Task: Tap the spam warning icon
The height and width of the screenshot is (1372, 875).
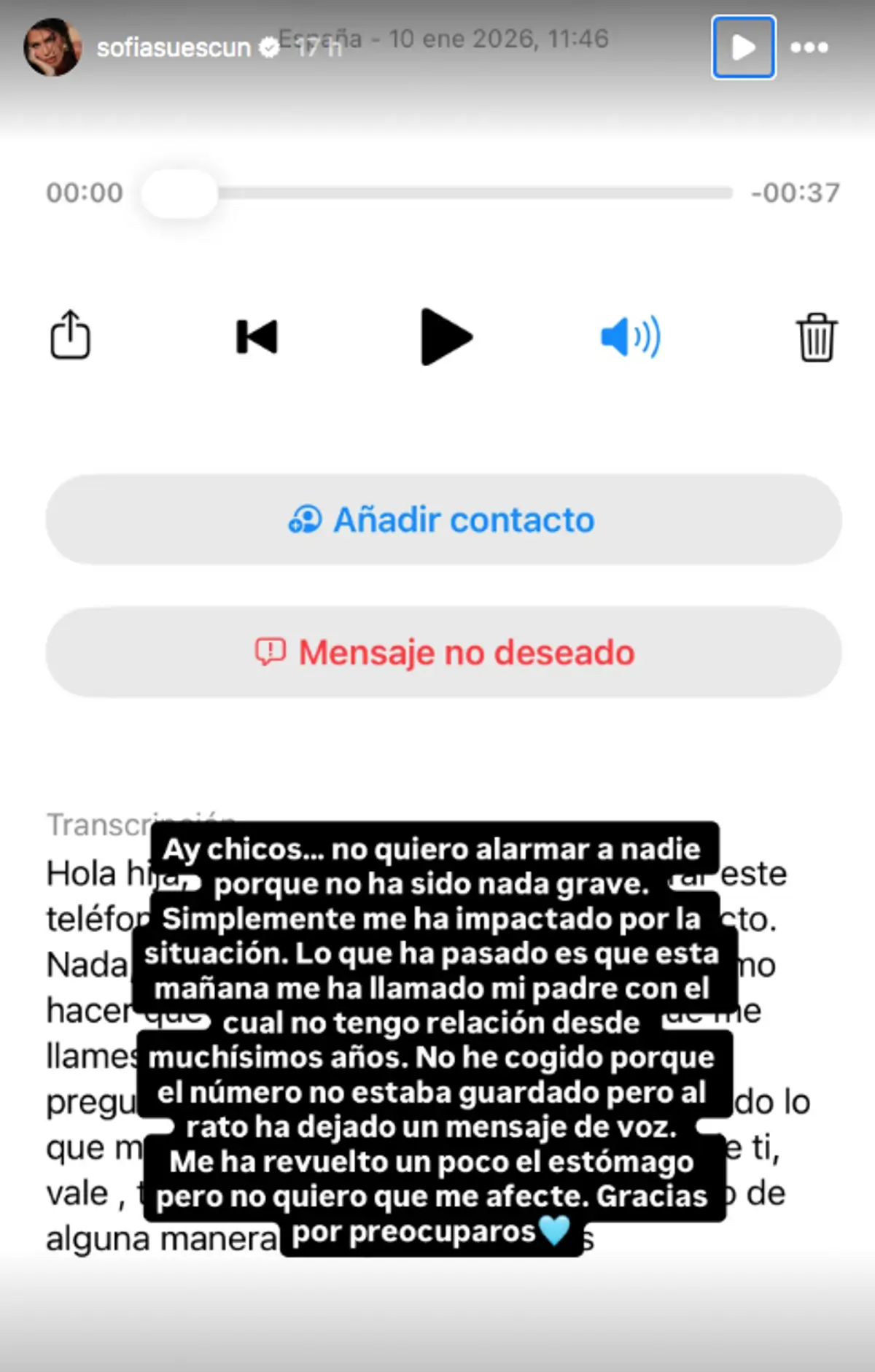Action: (271, 652)
